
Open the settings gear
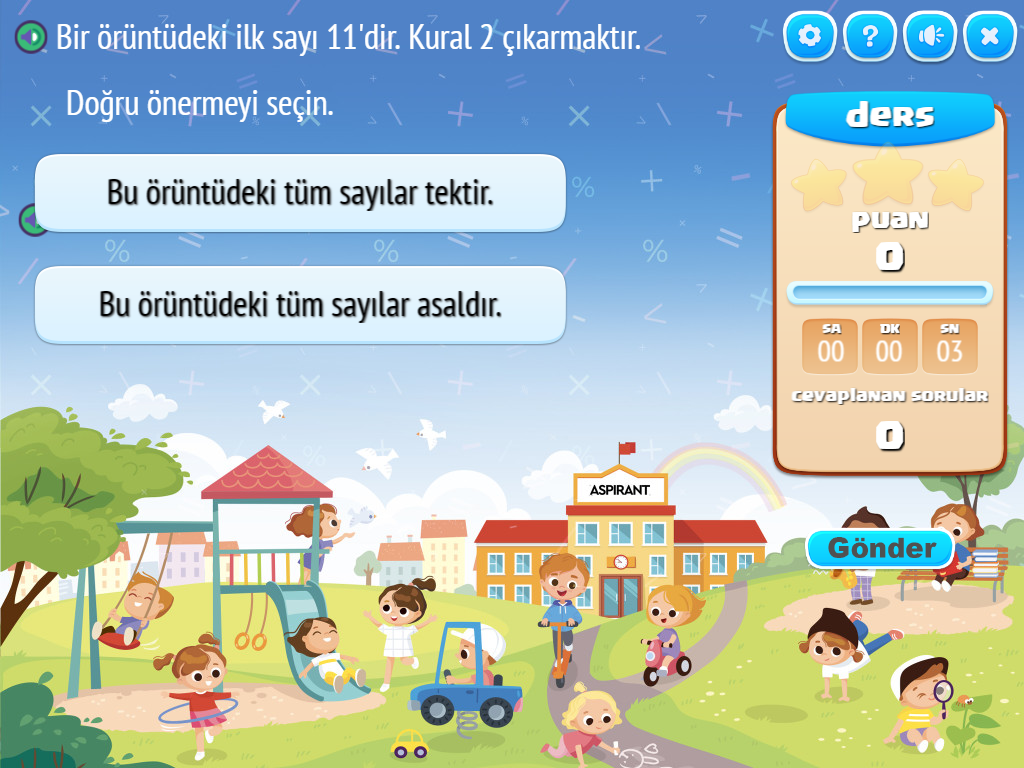[x=810, y=37]
